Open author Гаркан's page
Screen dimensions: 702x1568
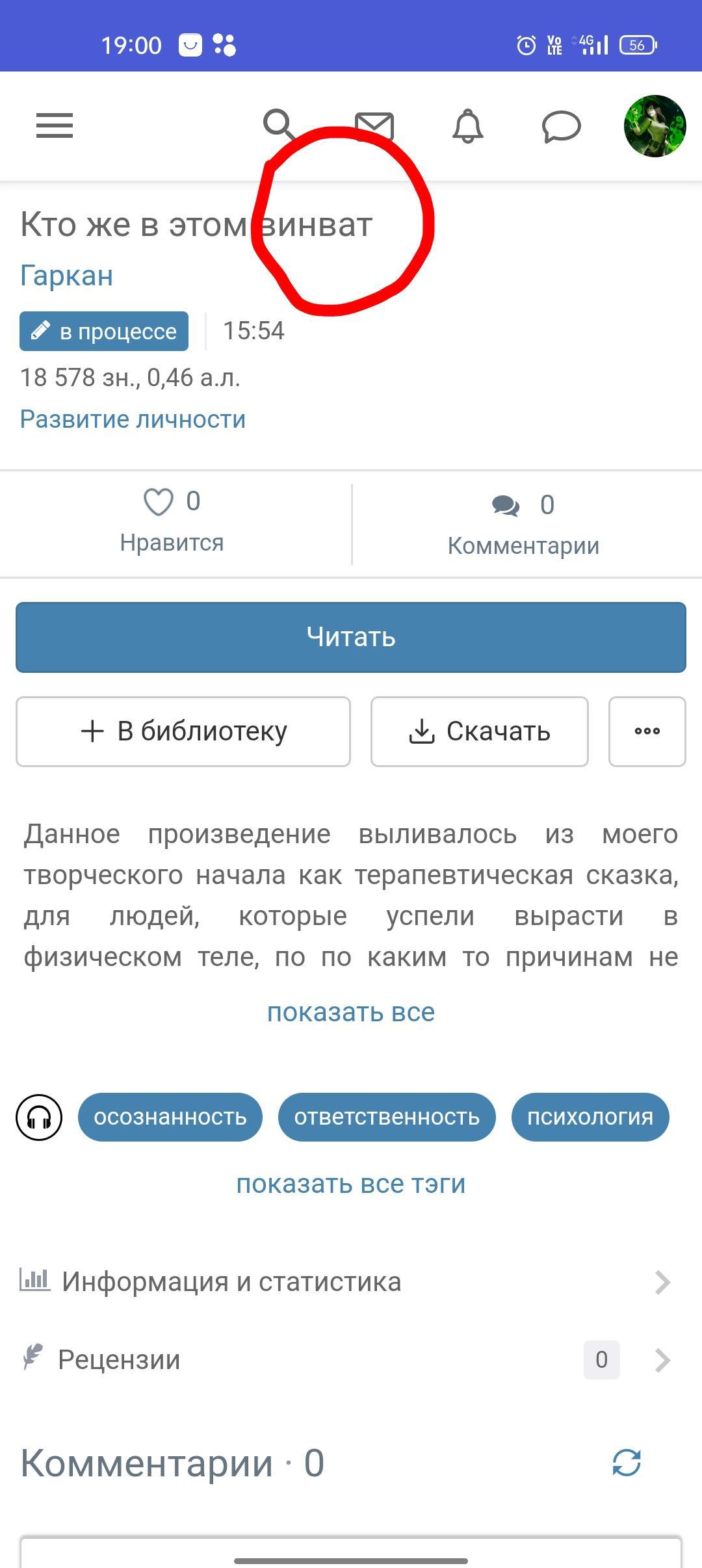pos(67,276)
